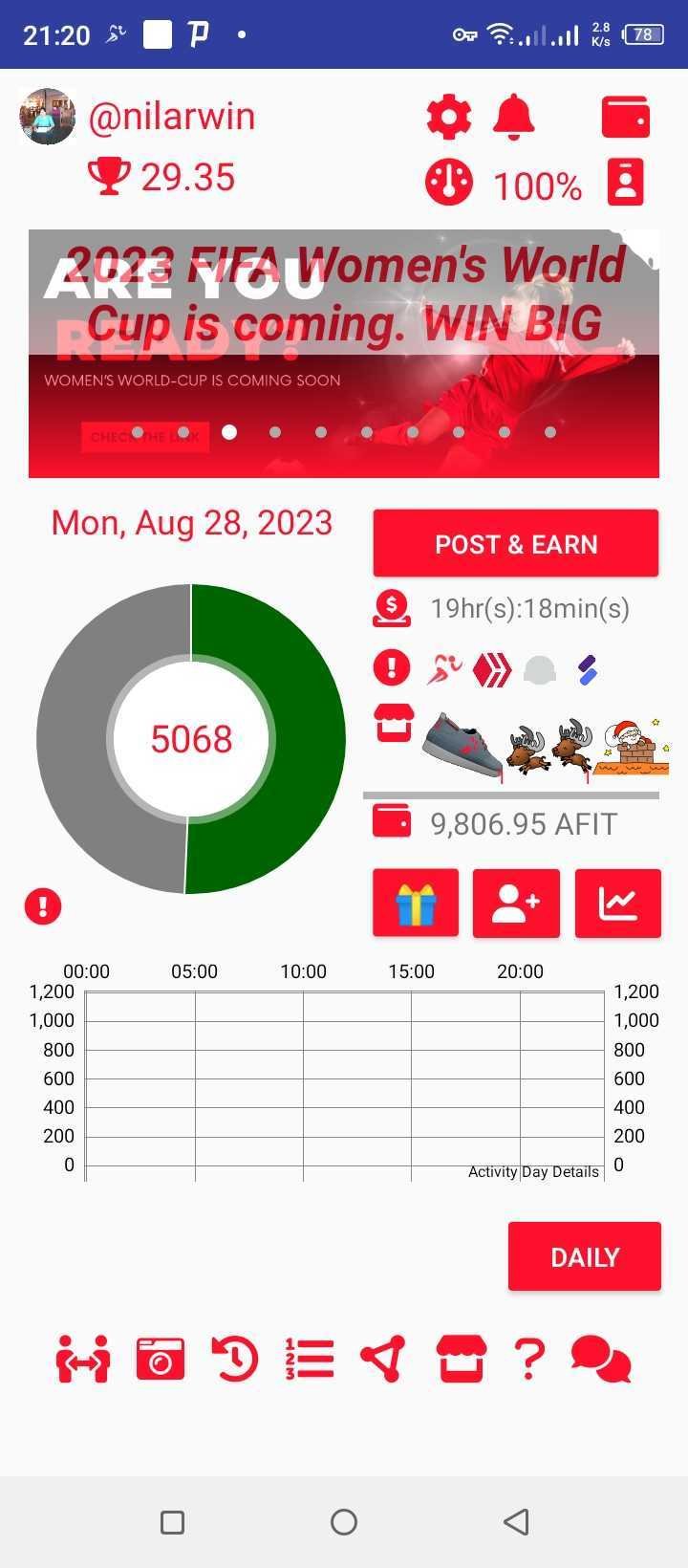The image size is (688, 1568).
Task: Tap the DAILY button
Action: pyautogui.click(x=585, y=1256)
